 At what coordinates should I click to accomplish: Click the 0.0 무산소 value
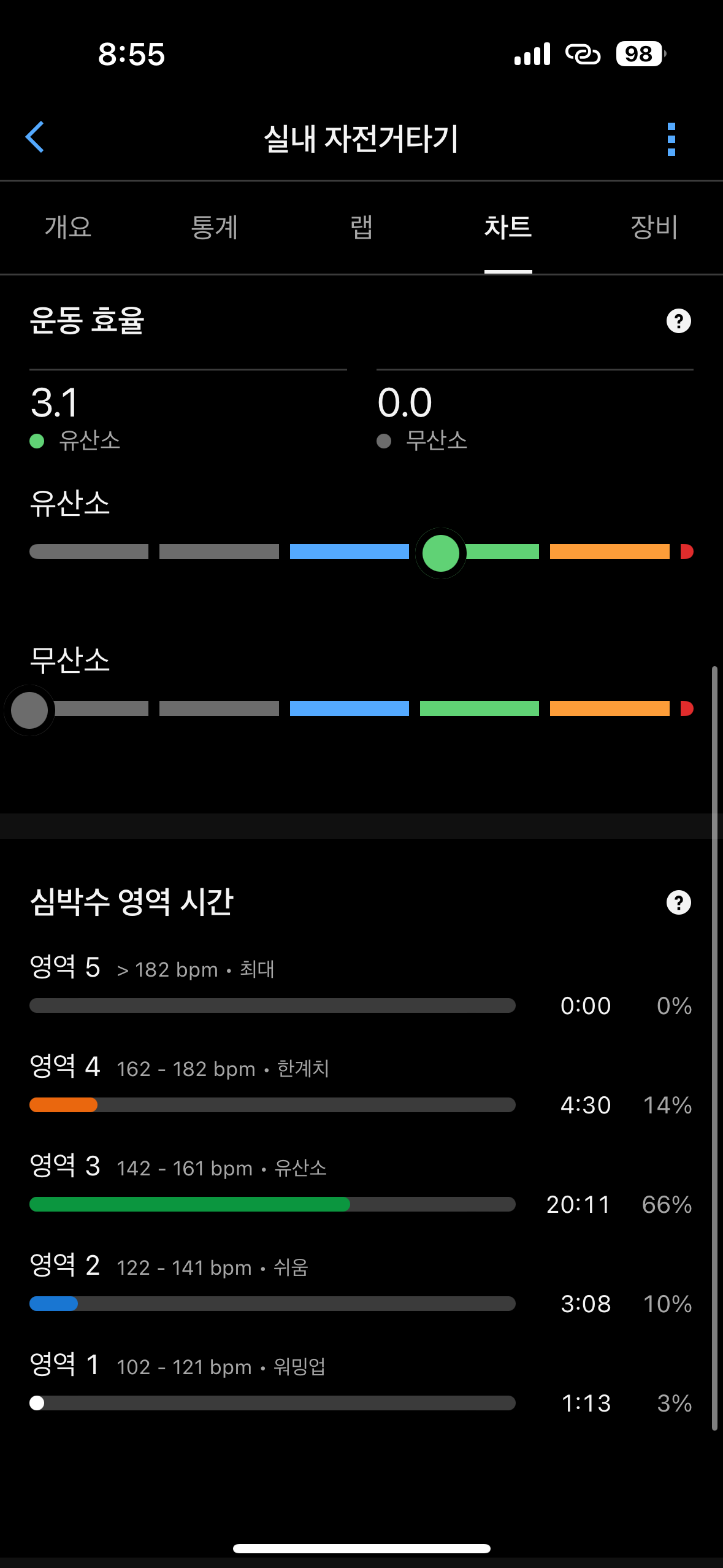pos(403,402)
